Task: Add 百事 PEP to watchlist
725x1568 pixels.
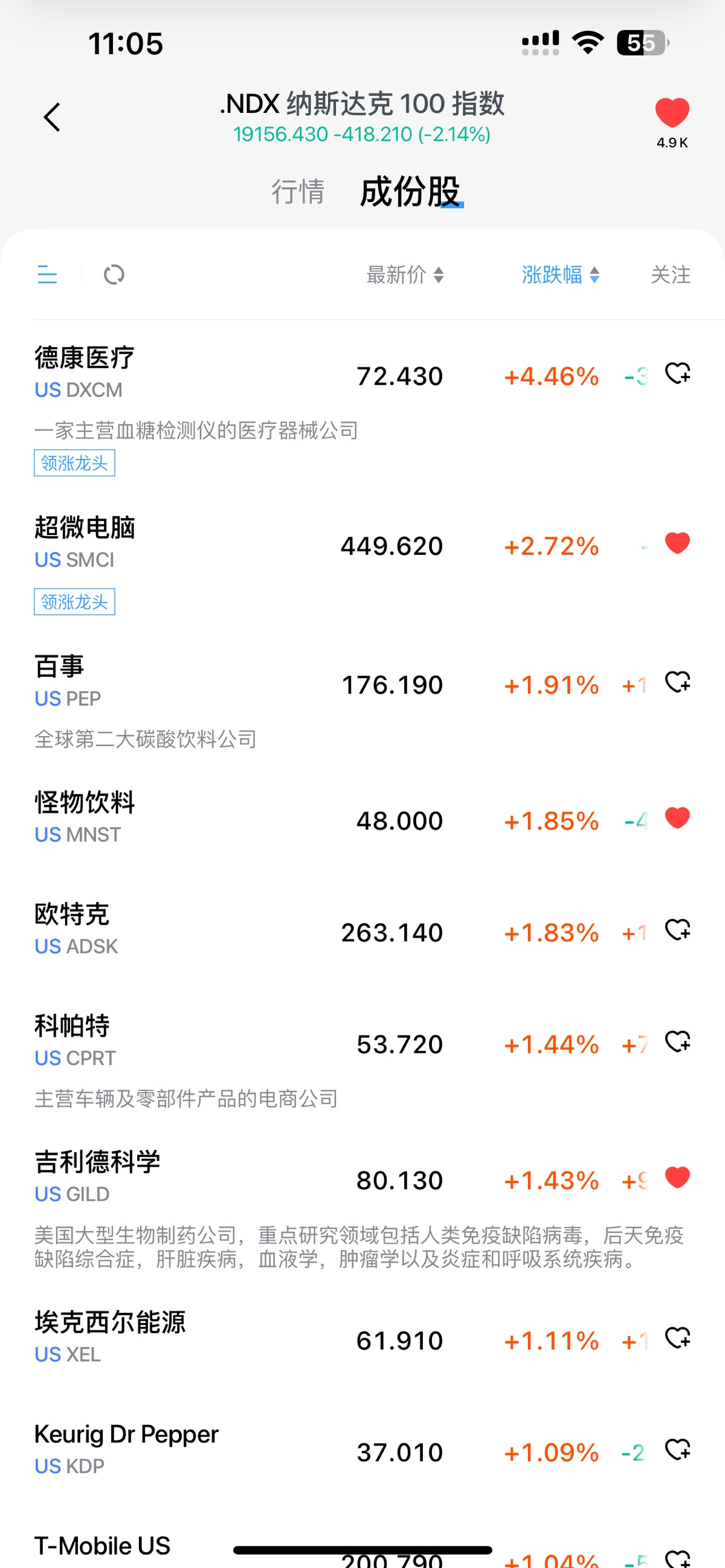Action: pyautogui.click(x=677, y=682)
